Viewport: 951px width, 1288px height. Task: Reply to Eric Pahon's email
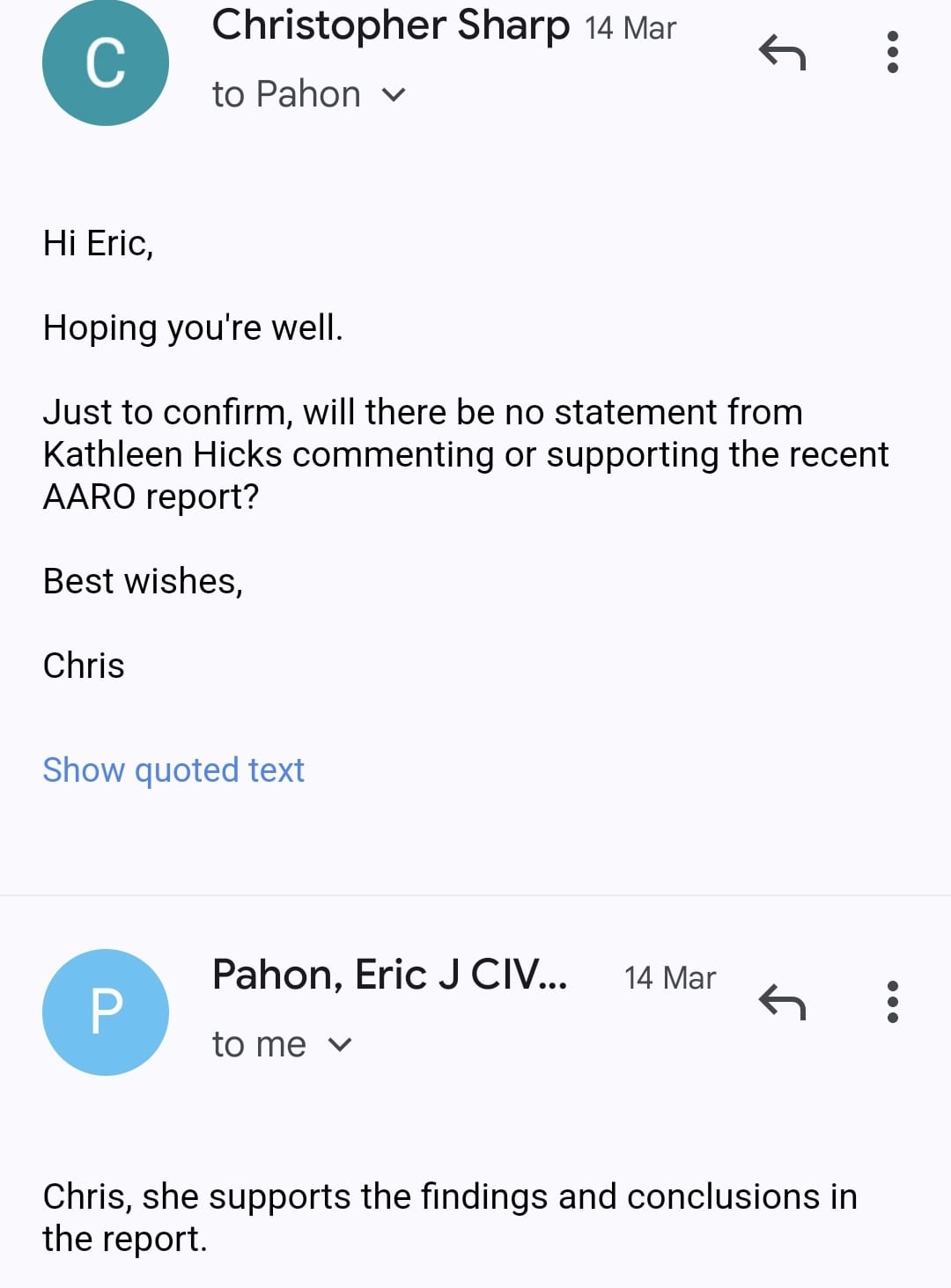[x=782, y=1002]
